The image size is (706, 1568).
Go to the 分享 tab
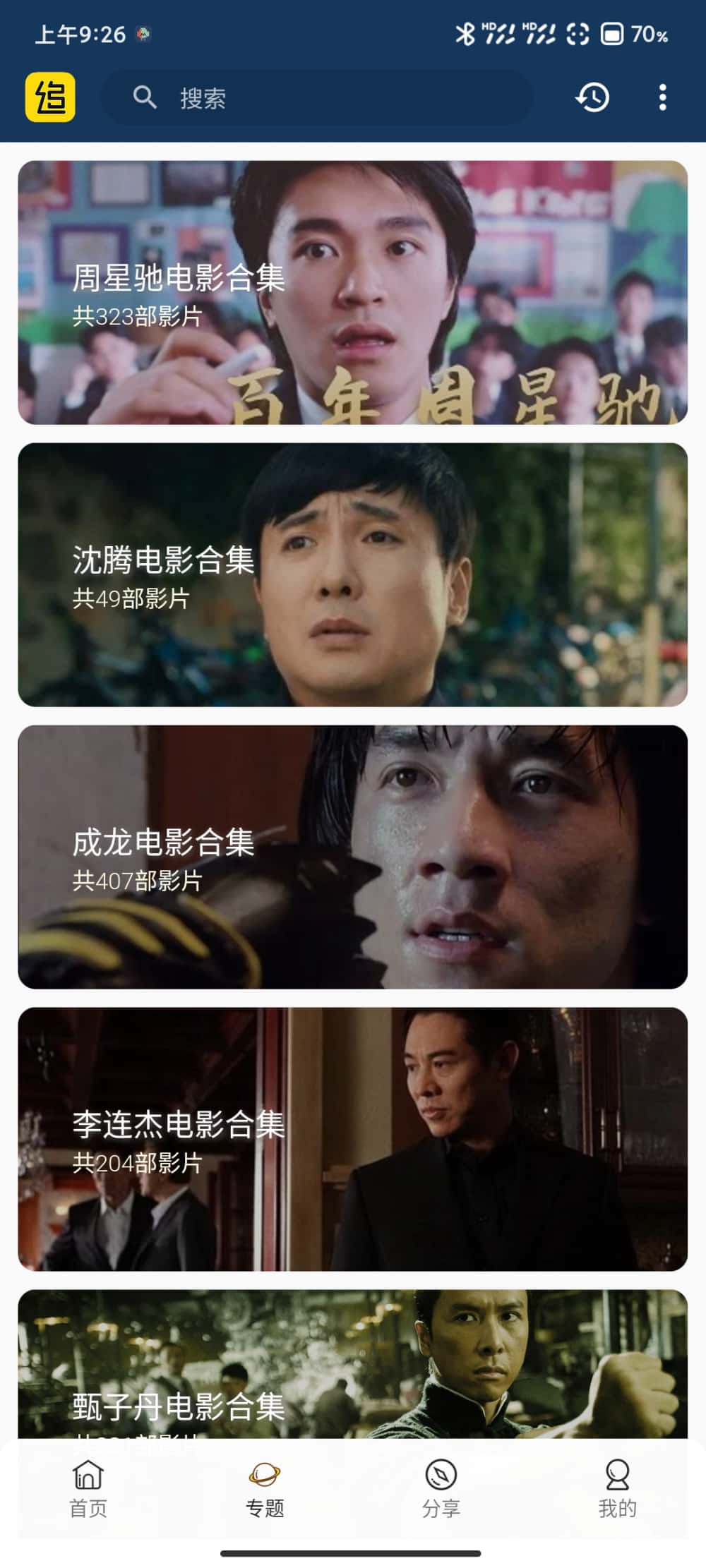pos(441,1489)
